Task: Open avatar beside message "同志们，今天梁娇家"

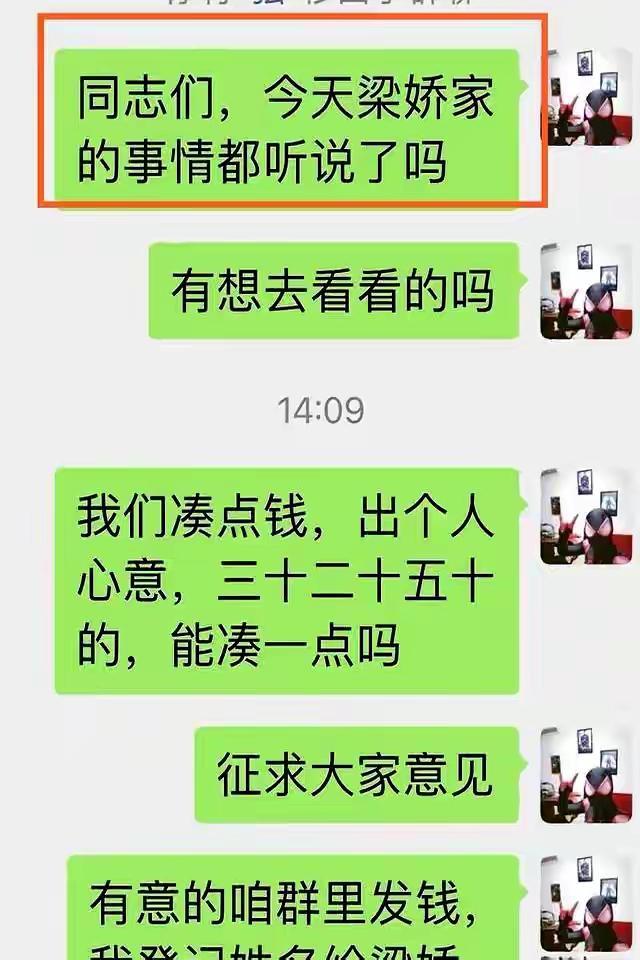Action: [588, 97]
